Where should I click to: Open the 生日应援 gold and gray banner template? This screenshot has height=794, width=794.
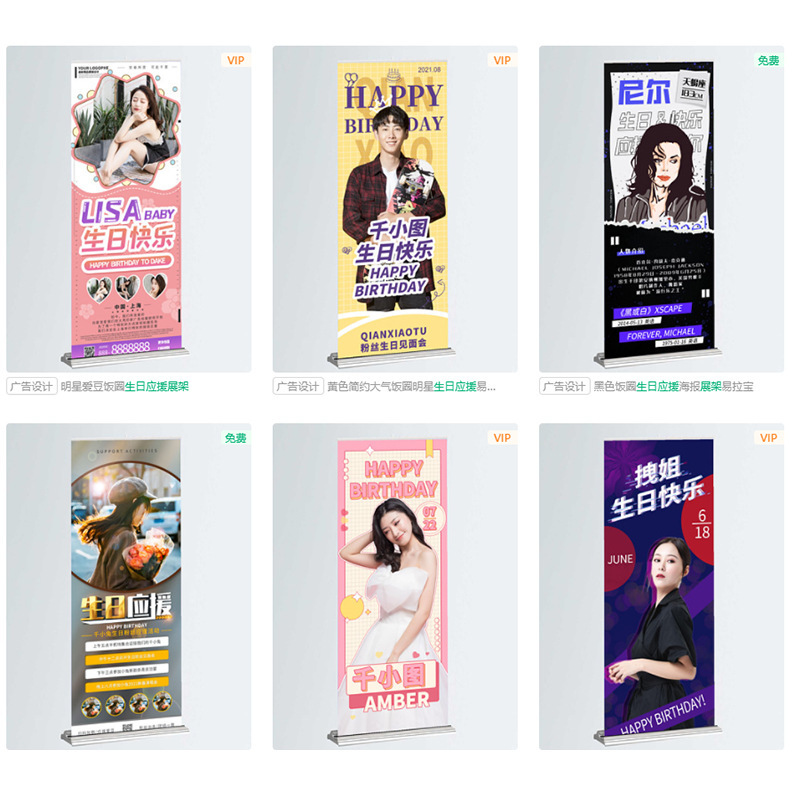point(128,585)
